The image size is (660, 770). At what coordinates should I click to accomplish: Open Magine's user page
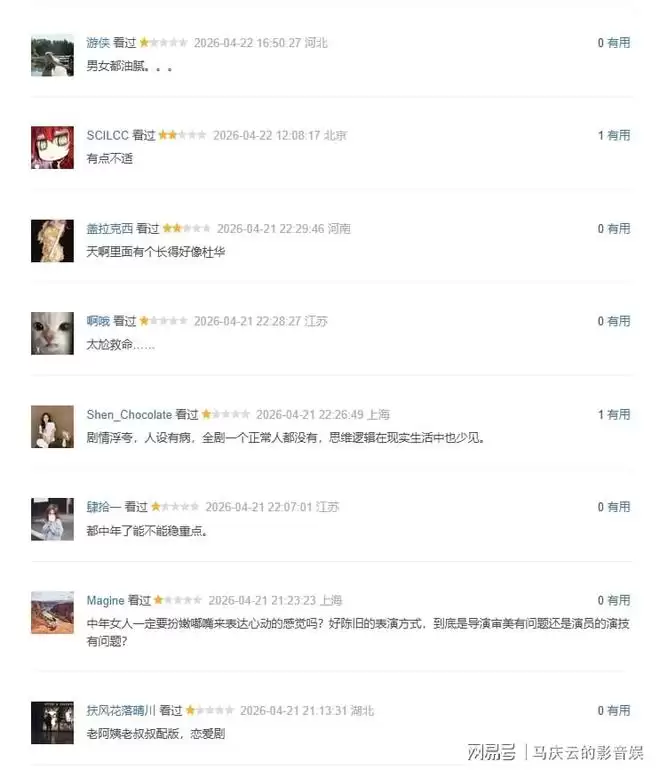pyautogui.click(x=105, y=601)
